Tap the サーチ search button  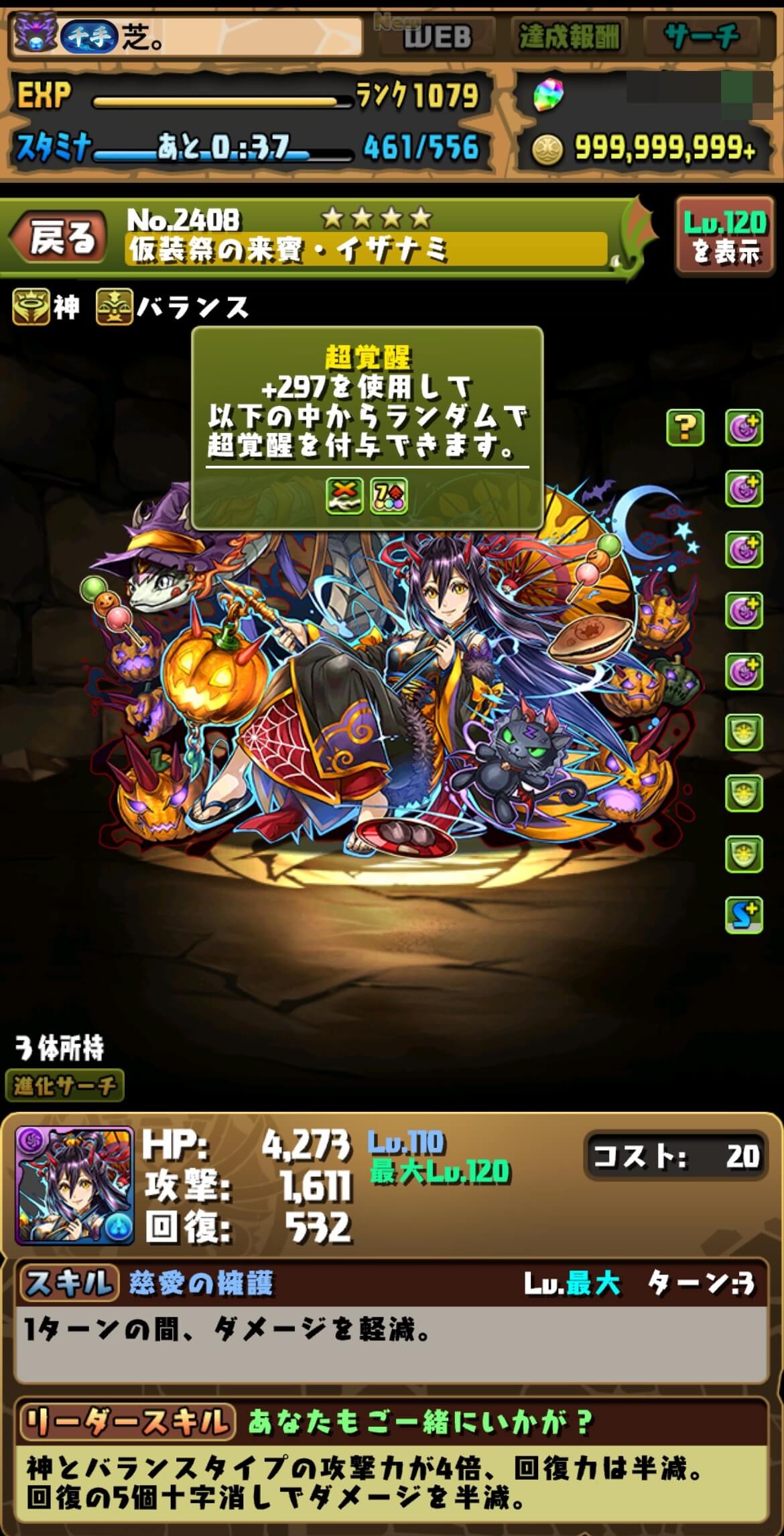(x=701, y=37)
